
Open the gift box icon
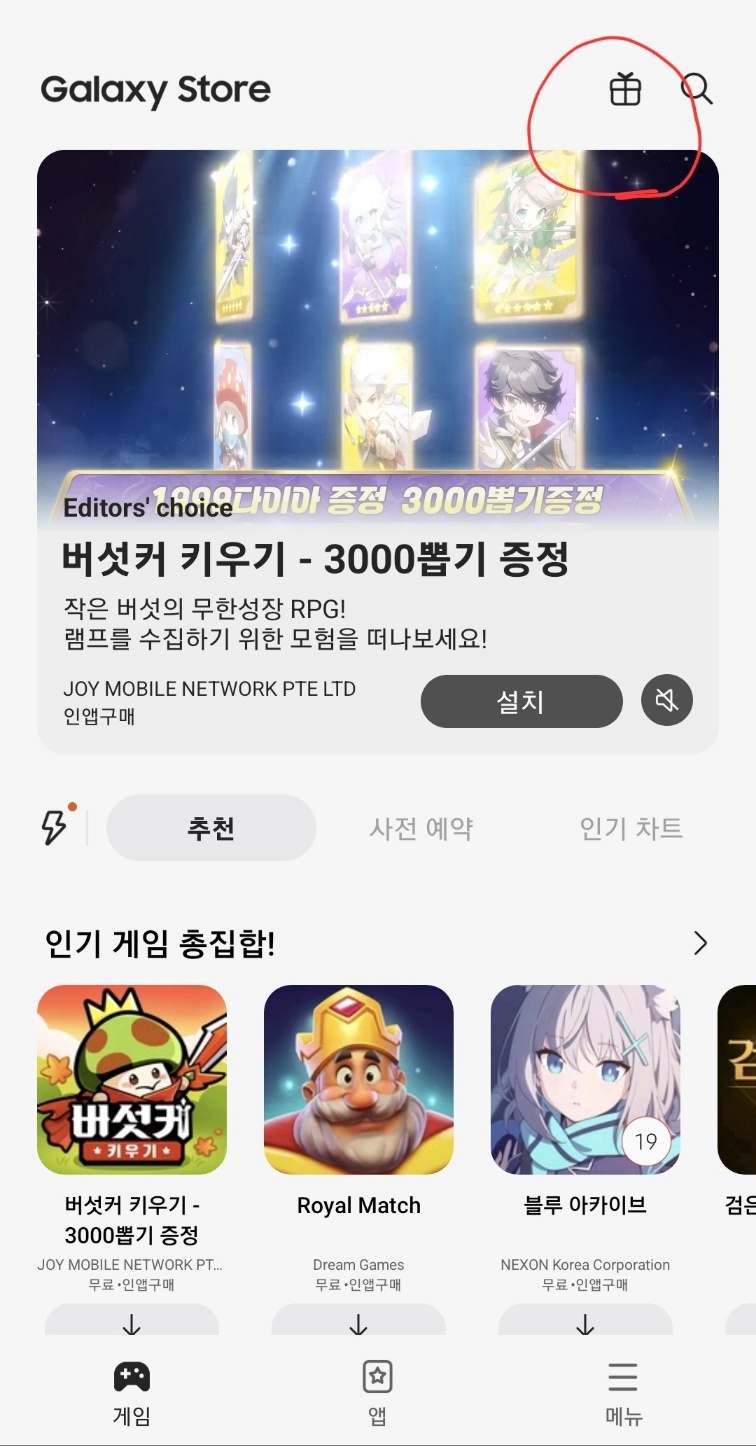625,89
